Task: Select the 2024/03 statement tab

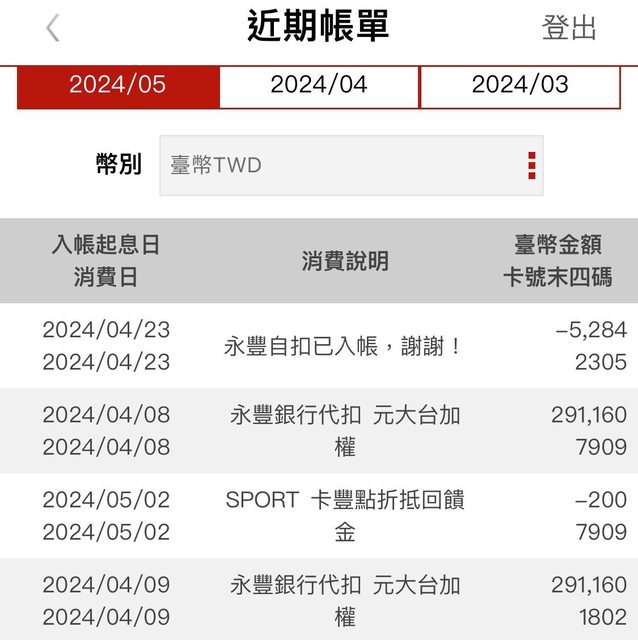Action: click(520, 85)
